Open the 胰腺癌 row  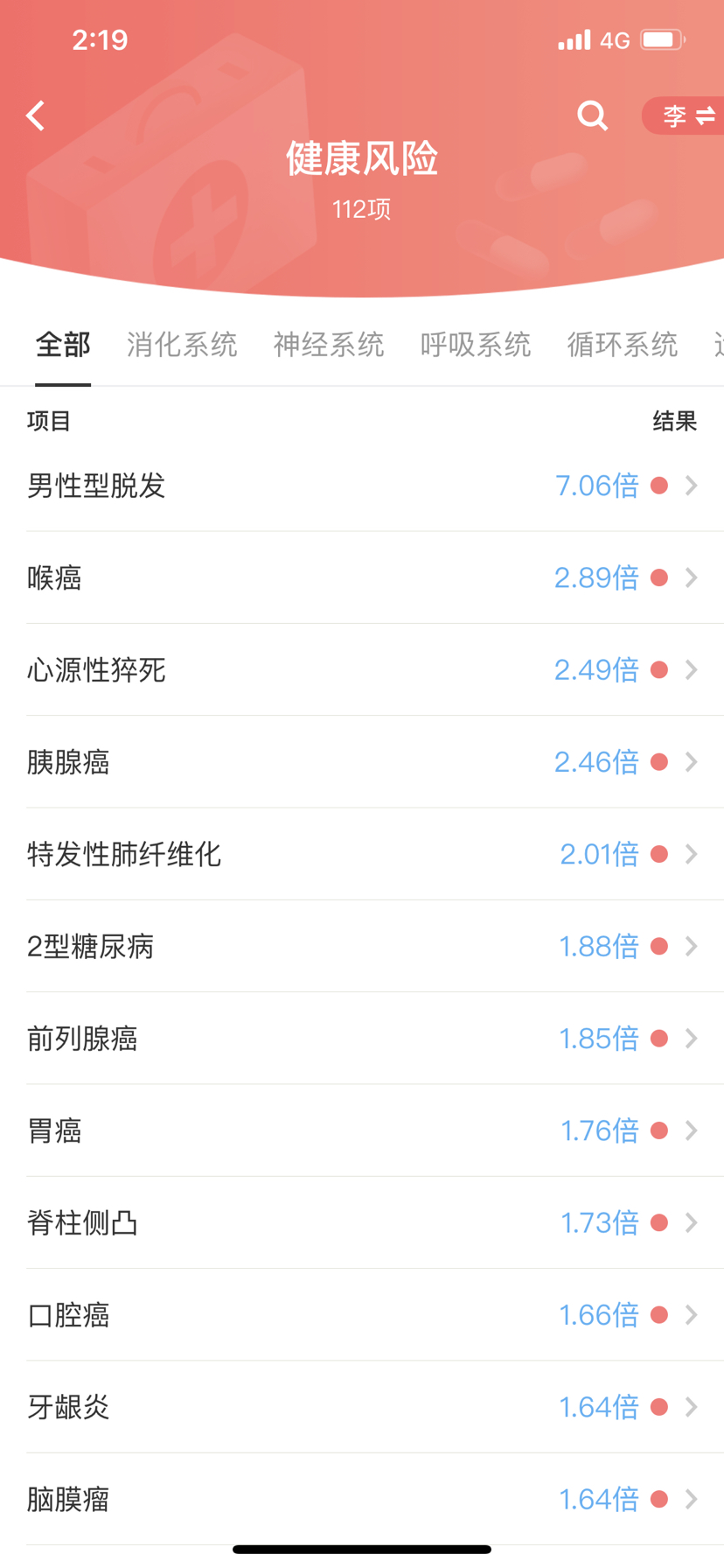[362, 762]
